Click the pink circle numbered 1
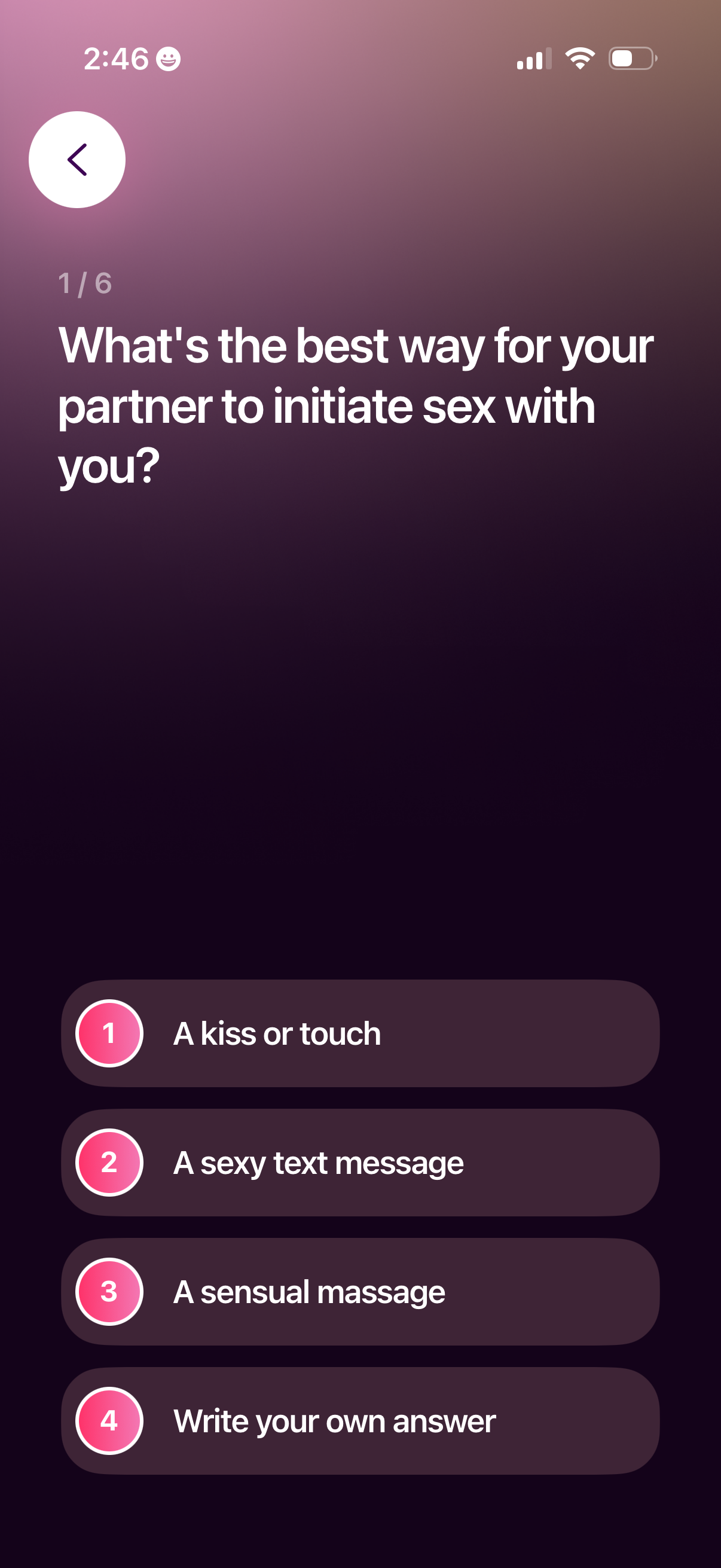Viewport: 721px width, 1568px height. coord(108,1033)
